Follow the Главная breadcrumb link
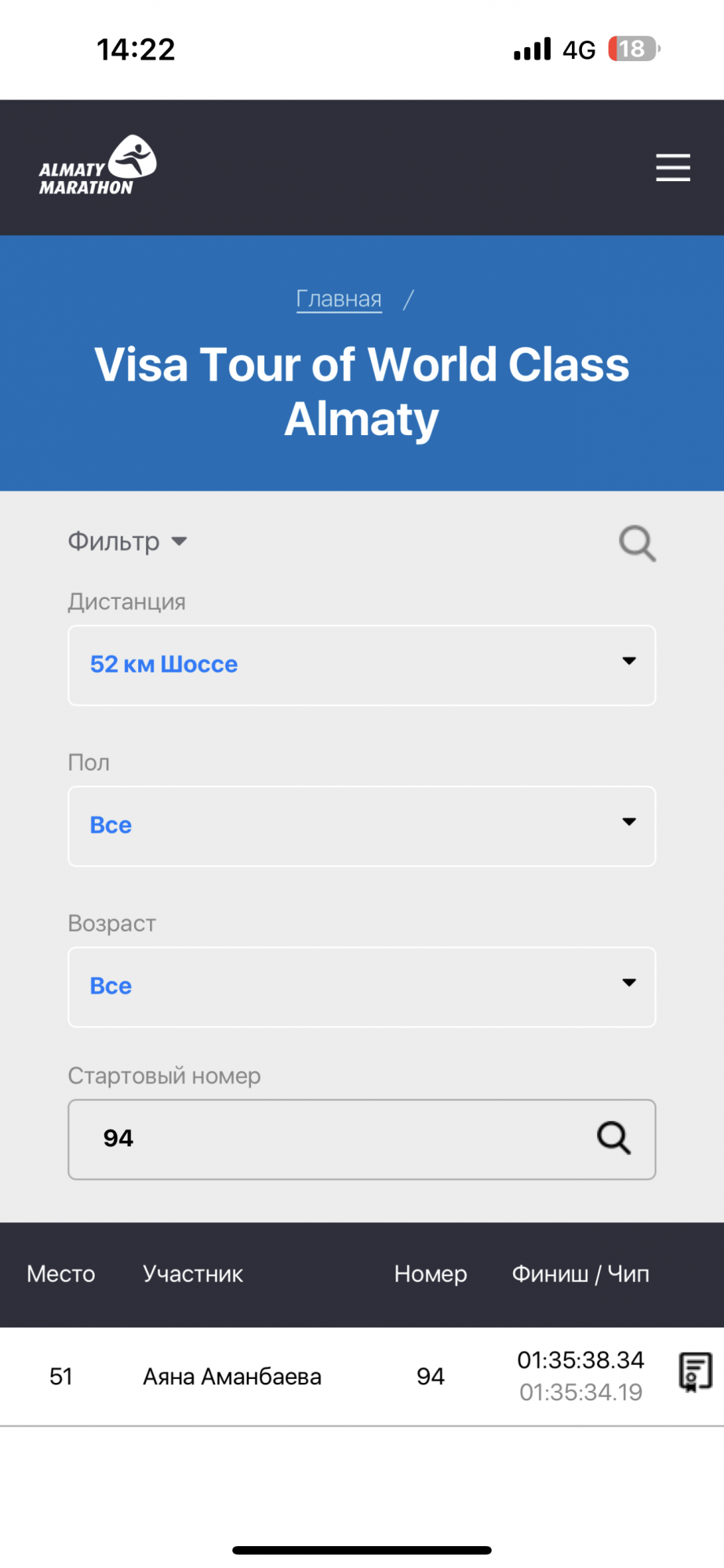 339,299
